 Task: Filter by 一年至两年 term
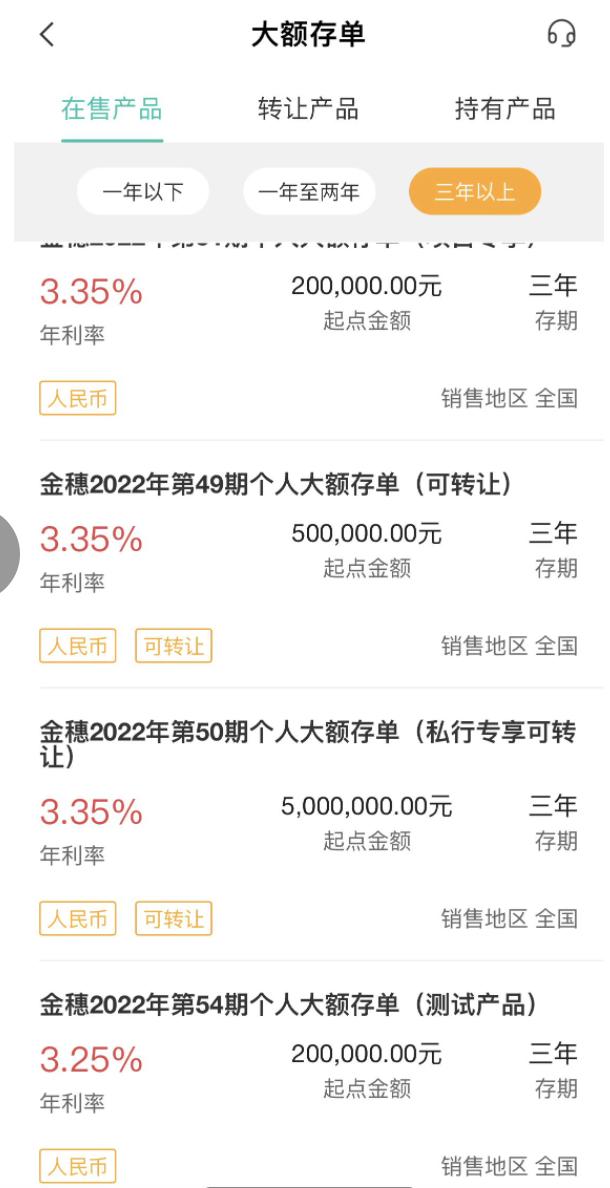point(308,191)
